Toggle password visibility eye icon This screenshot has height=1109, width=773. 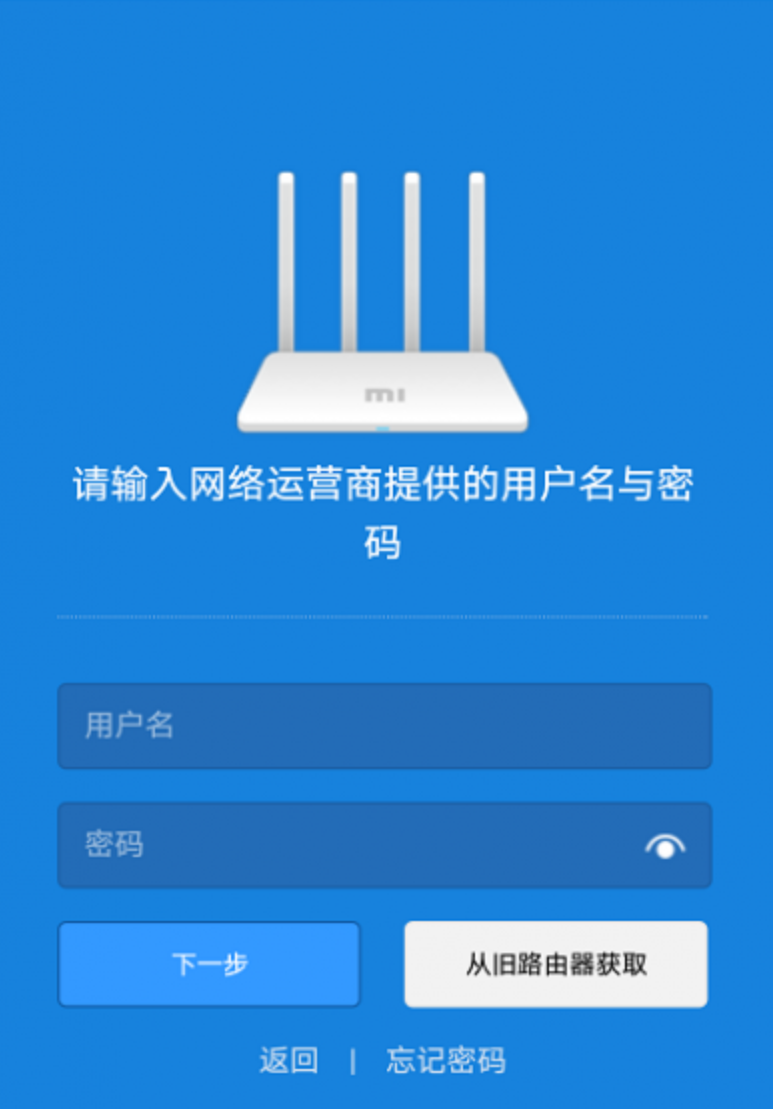pos(665,847)
